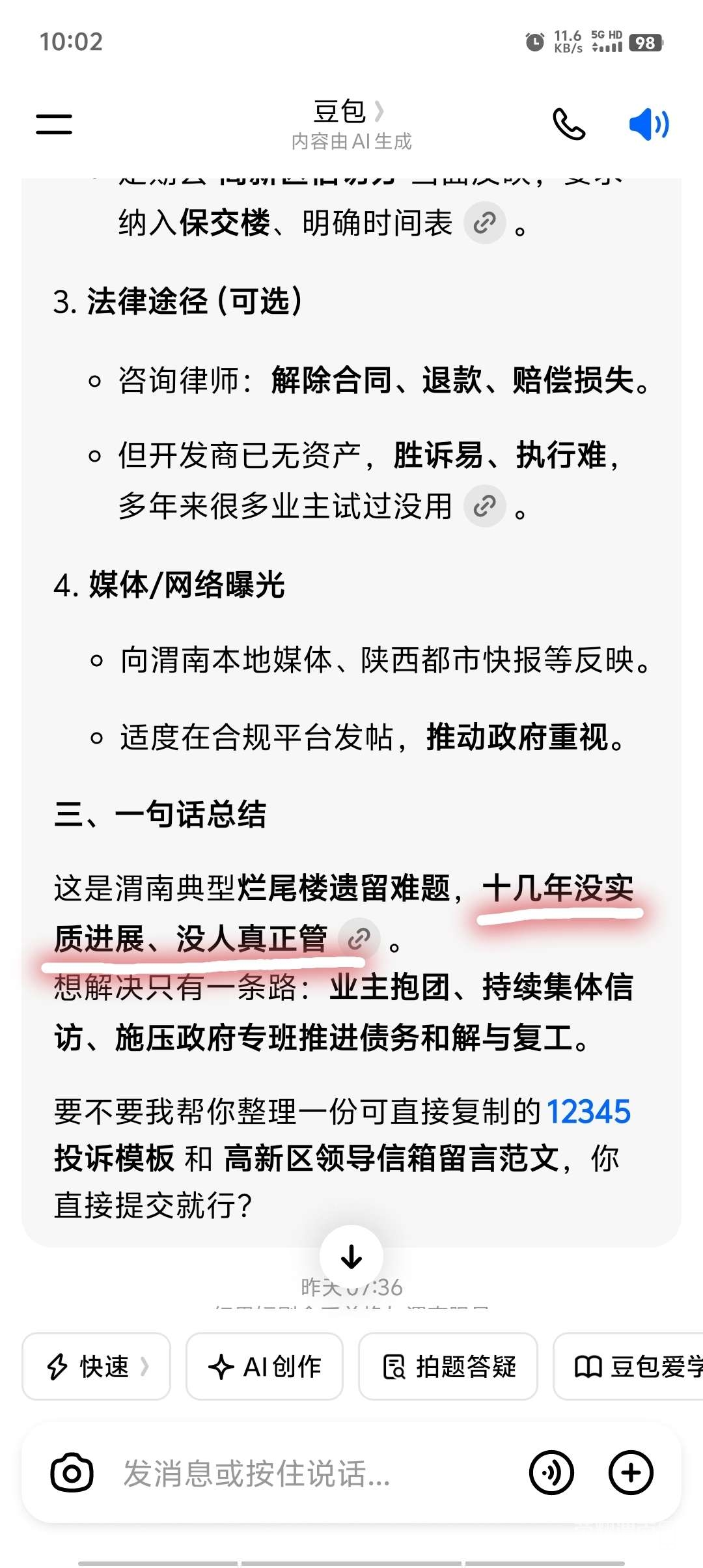The image size is (703, 1568).
Task: Tap the blue 12345 link
Action: (588, 1112)
